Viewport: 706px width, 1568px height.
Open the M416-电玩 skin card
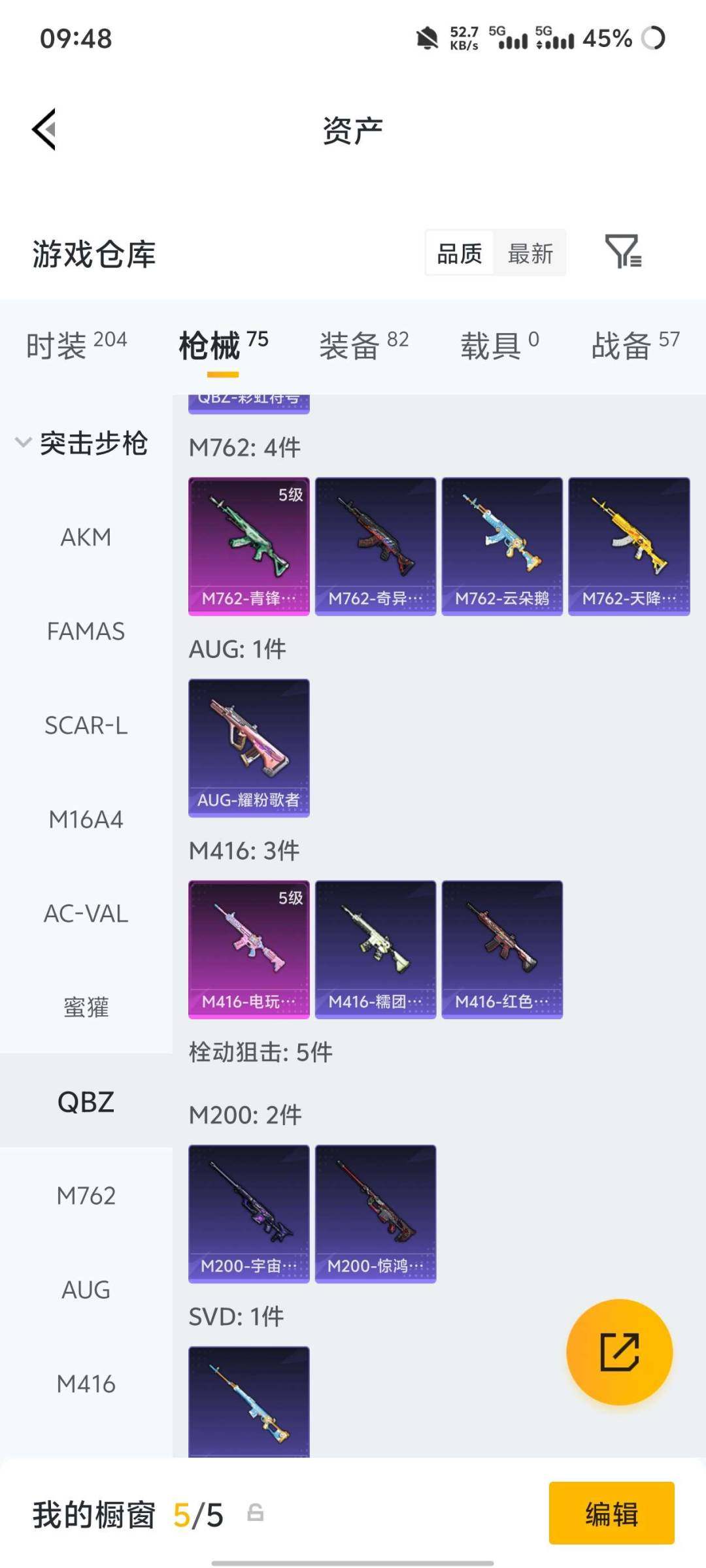click(248, 949)
